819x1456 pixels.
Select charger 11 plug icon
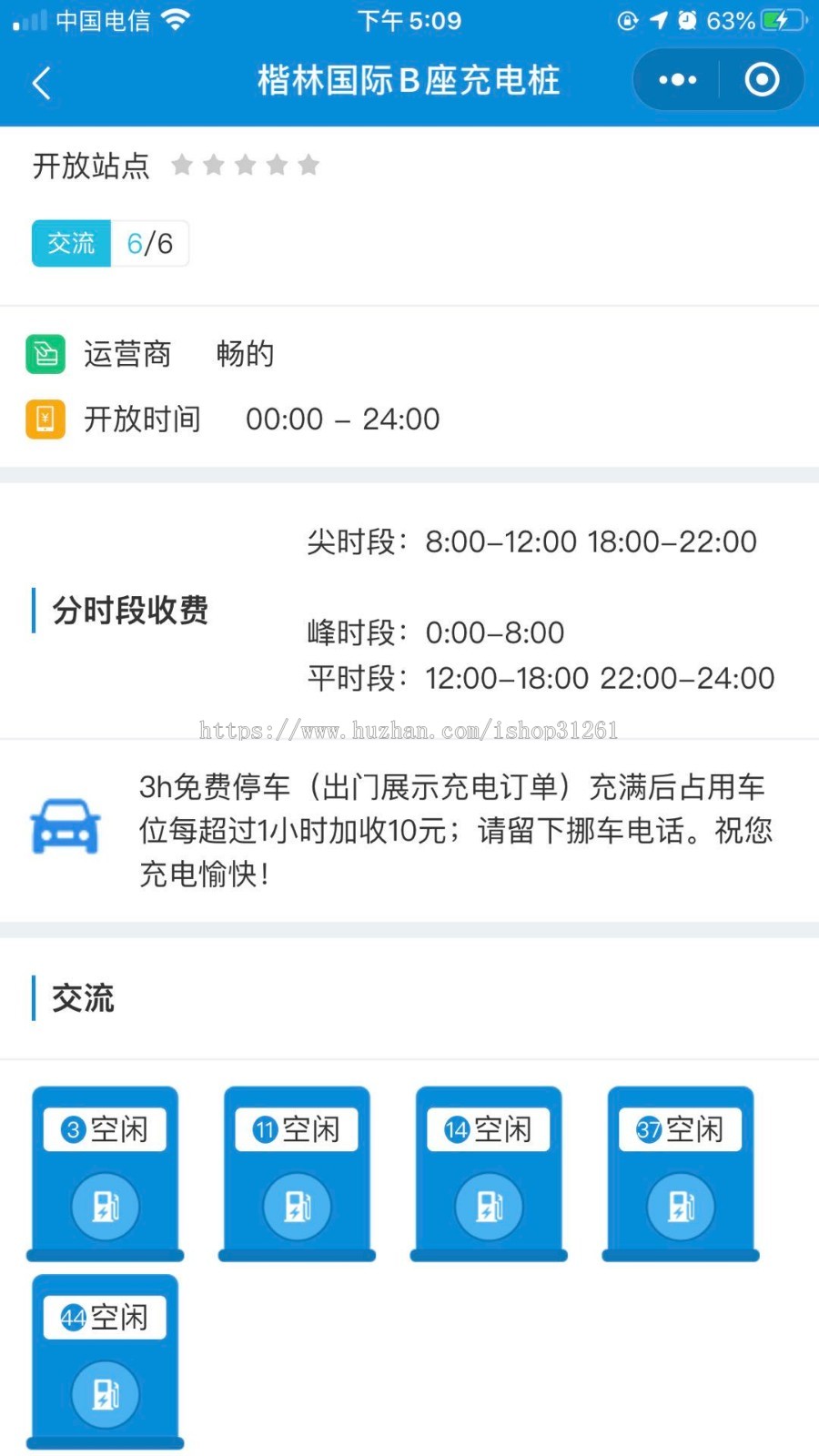[x=296, y=1206]
